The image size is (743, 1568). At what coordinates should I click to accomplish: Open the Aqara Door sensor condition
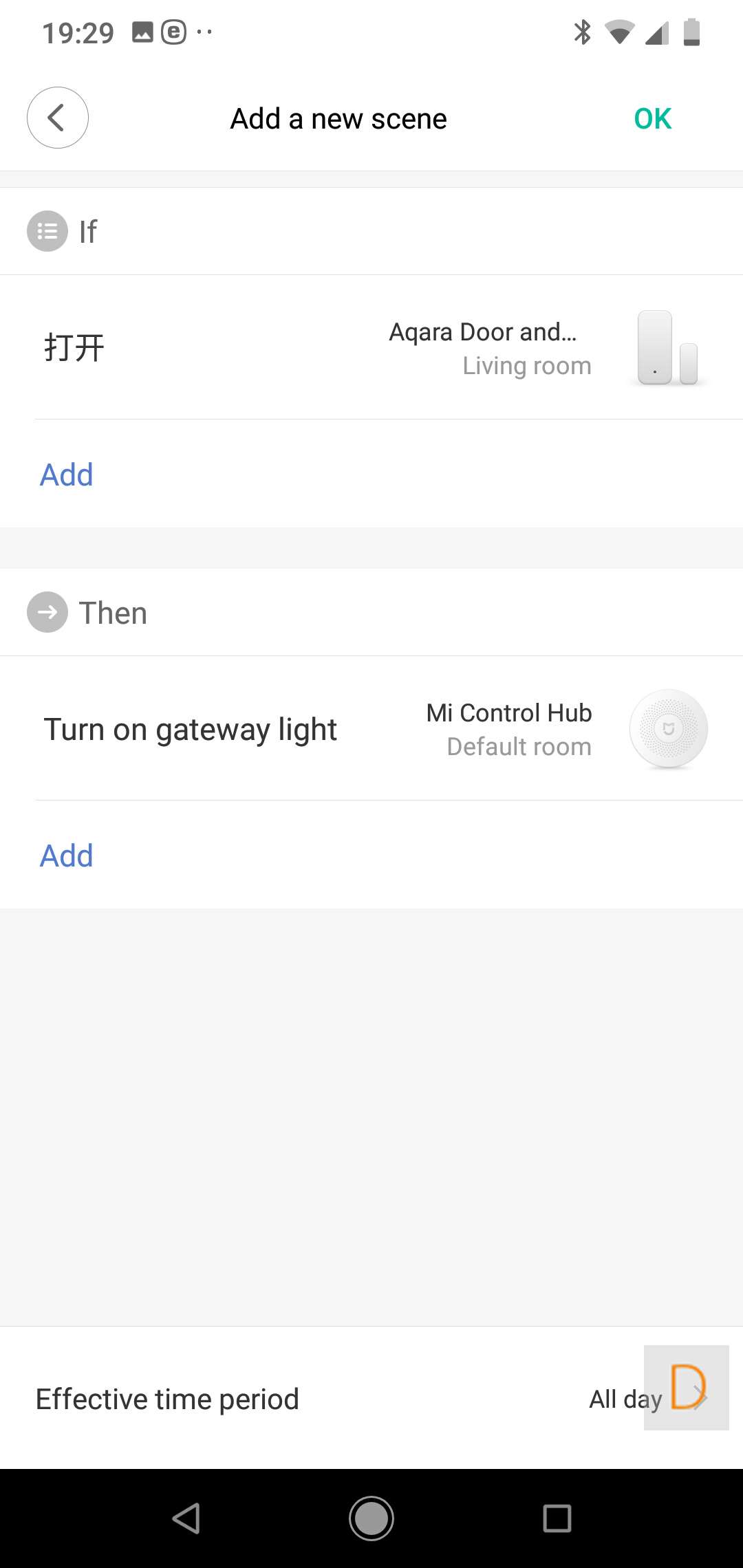pos(371,347)
